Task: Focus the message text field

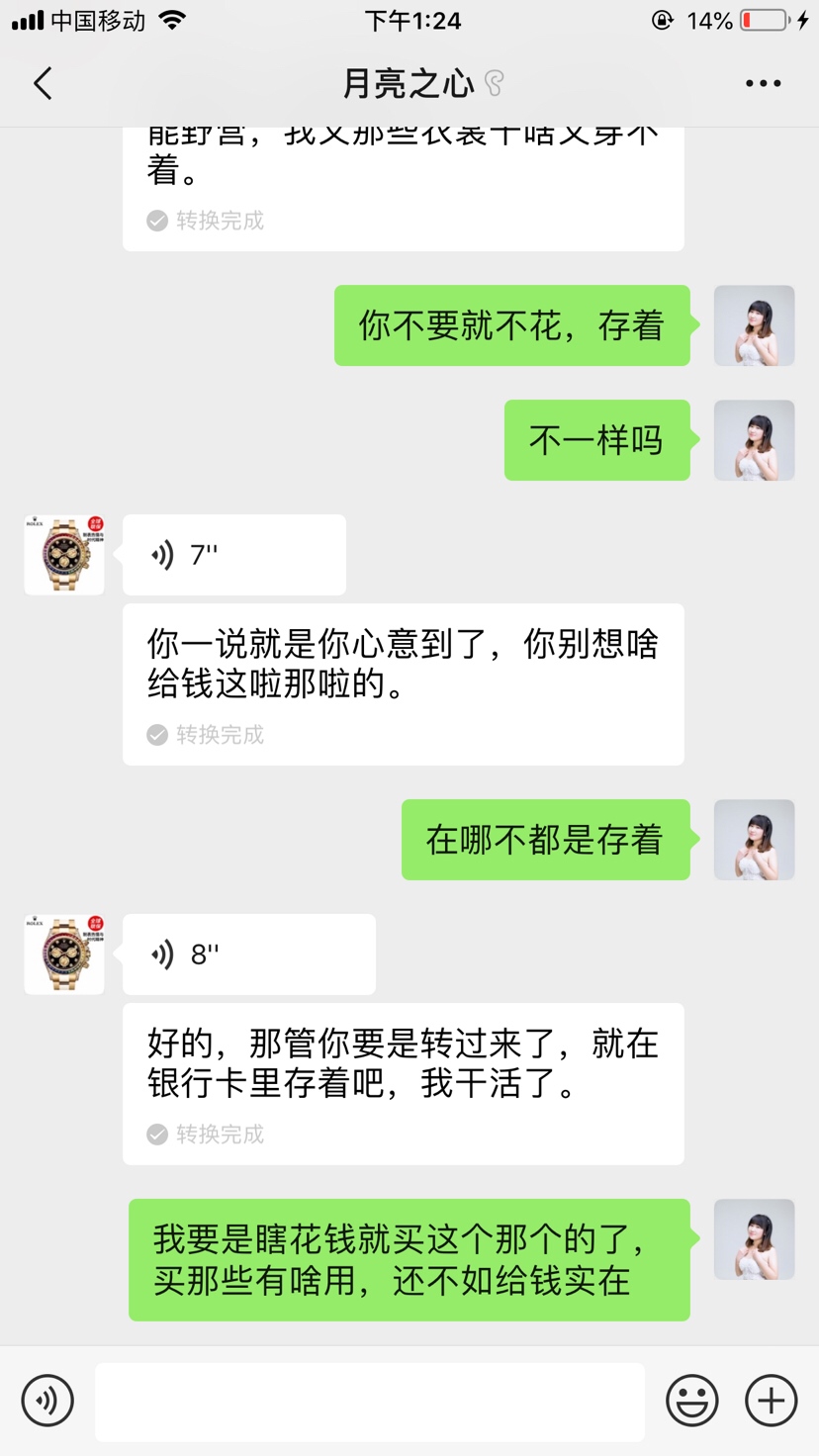Action: [370, 1401]
